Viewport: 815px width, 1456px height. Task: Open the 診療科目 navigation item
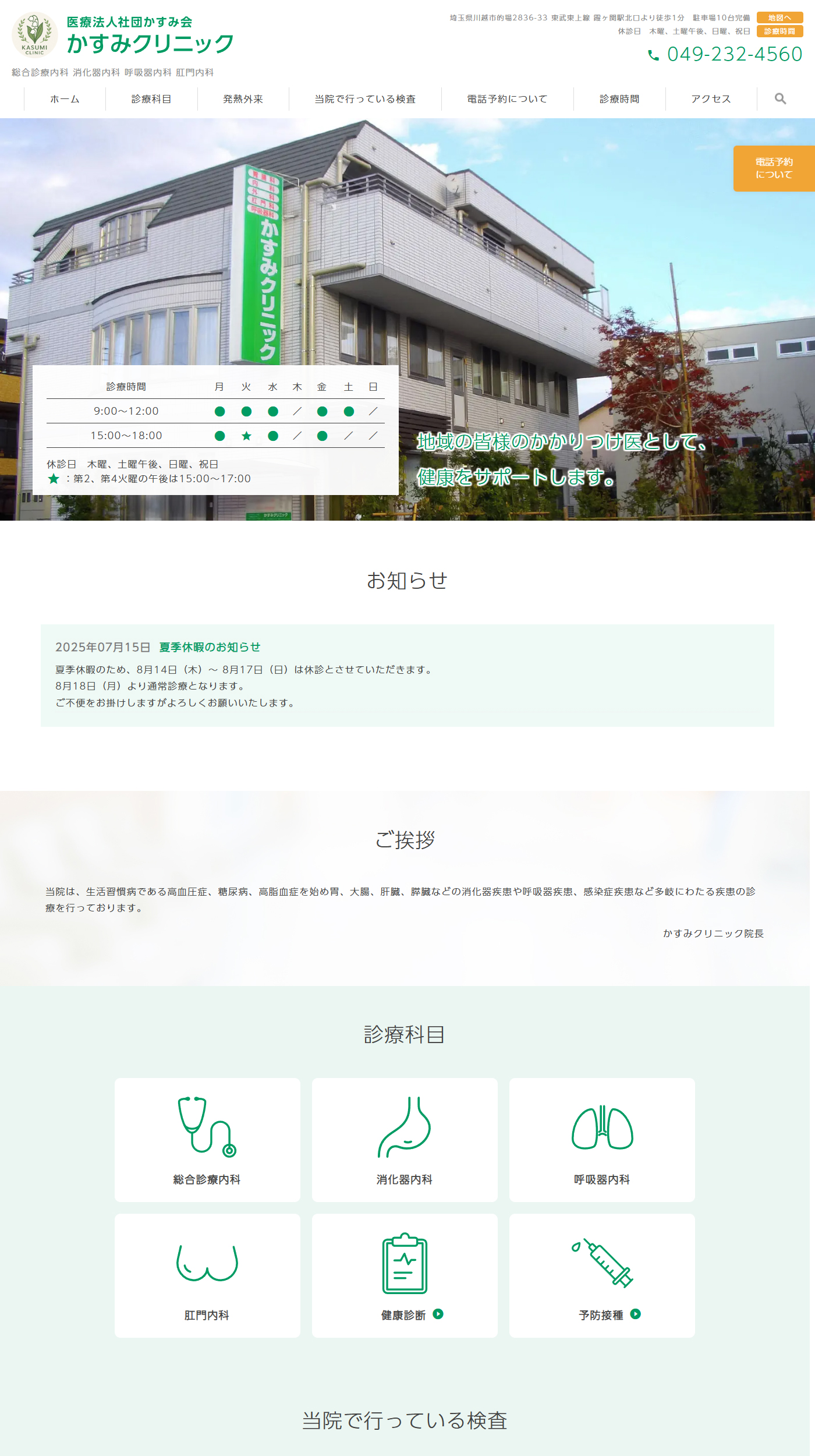pyautogui.click(x=151, y=99)
